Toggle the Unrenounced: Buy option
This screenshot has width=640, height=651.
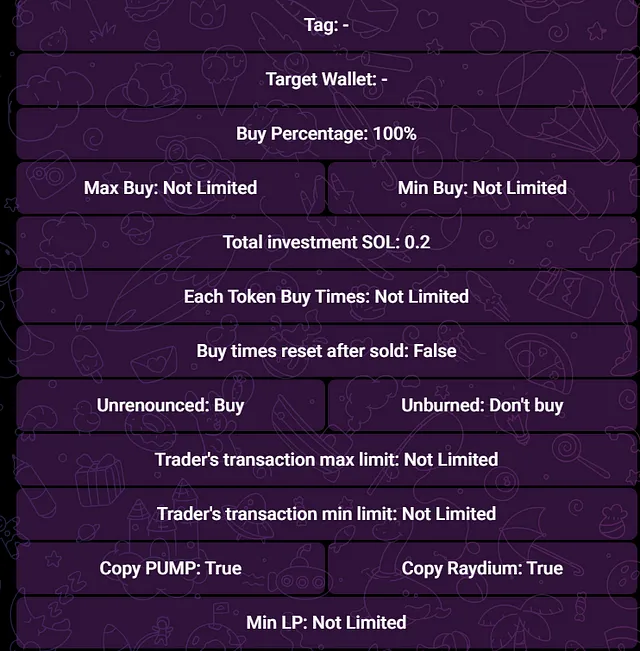[x=170, y=405]
